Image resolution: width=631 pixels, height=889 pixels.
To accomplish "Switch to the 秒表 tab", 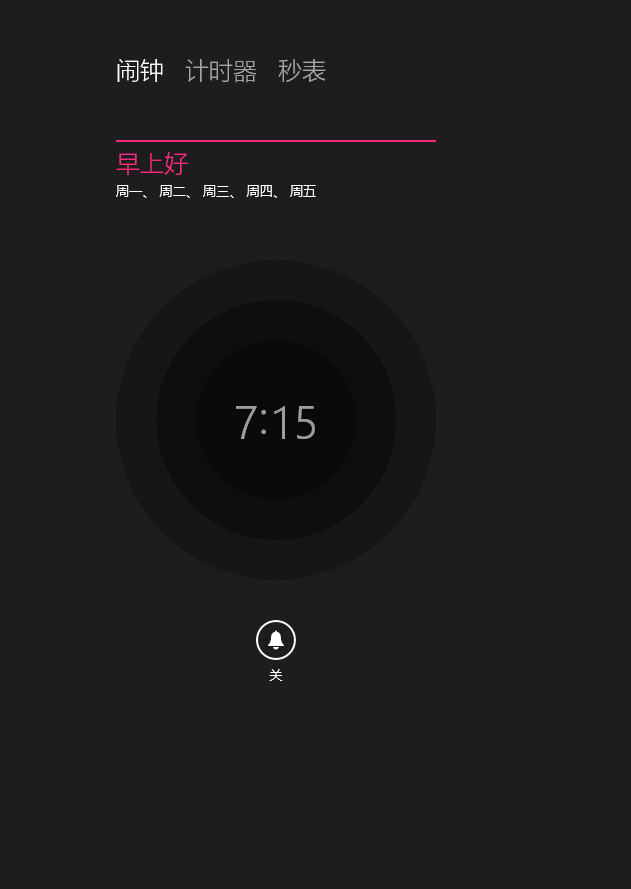I will click(x=302, y=72).
